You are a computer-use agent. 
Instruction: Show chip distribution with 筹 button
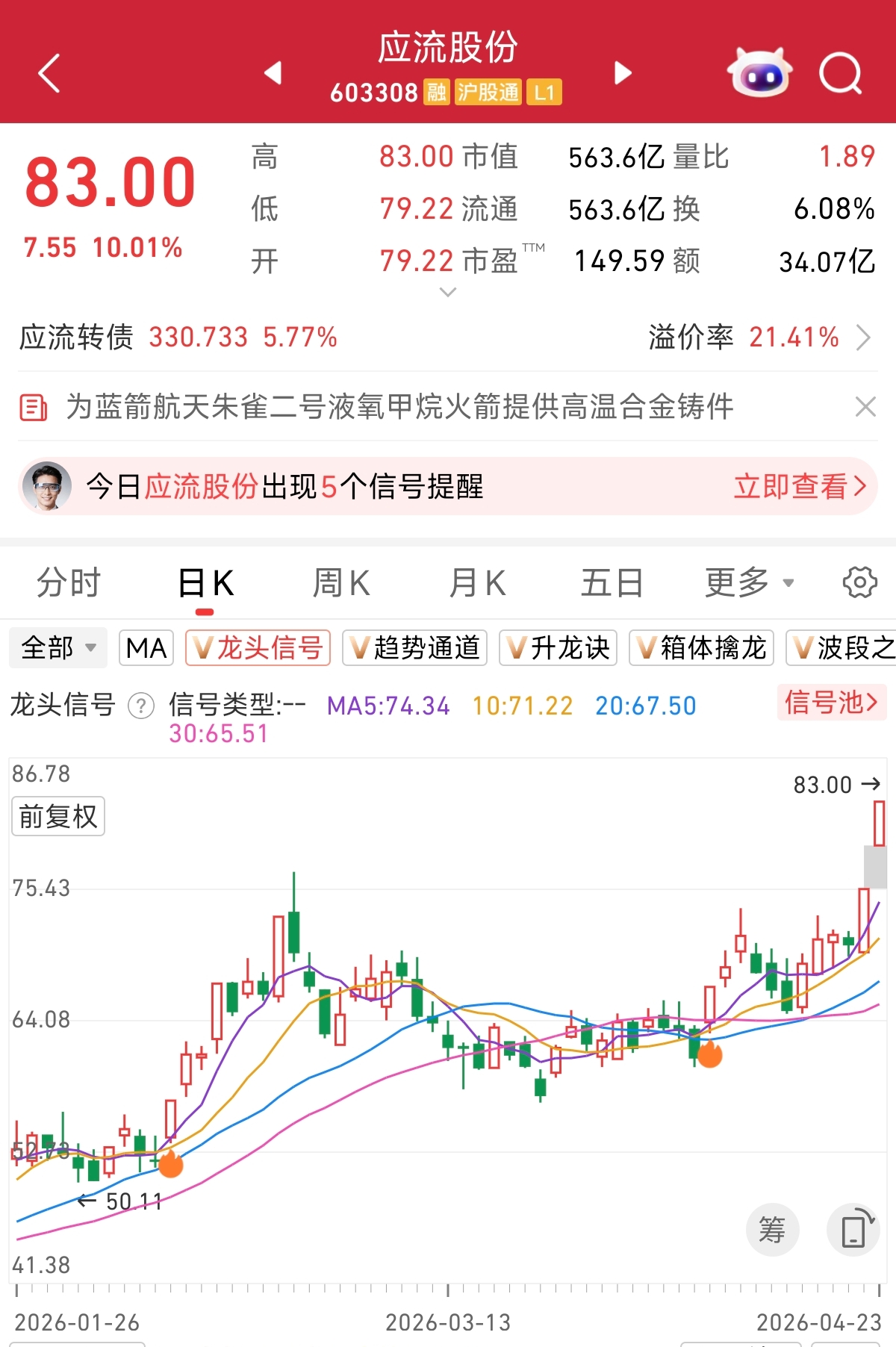772,1230
